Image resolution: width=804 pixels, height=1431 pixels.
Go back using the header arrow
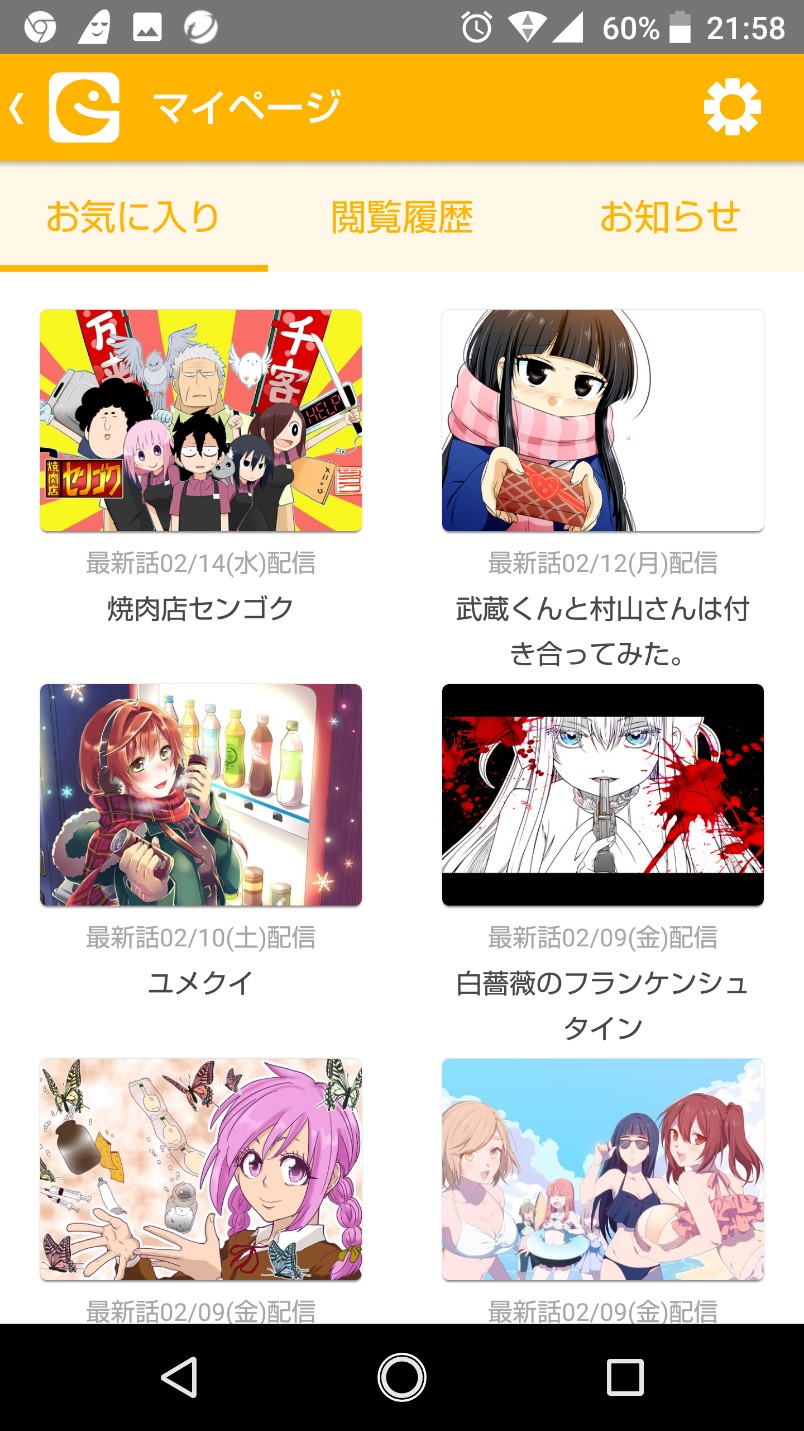pos(17,108)
